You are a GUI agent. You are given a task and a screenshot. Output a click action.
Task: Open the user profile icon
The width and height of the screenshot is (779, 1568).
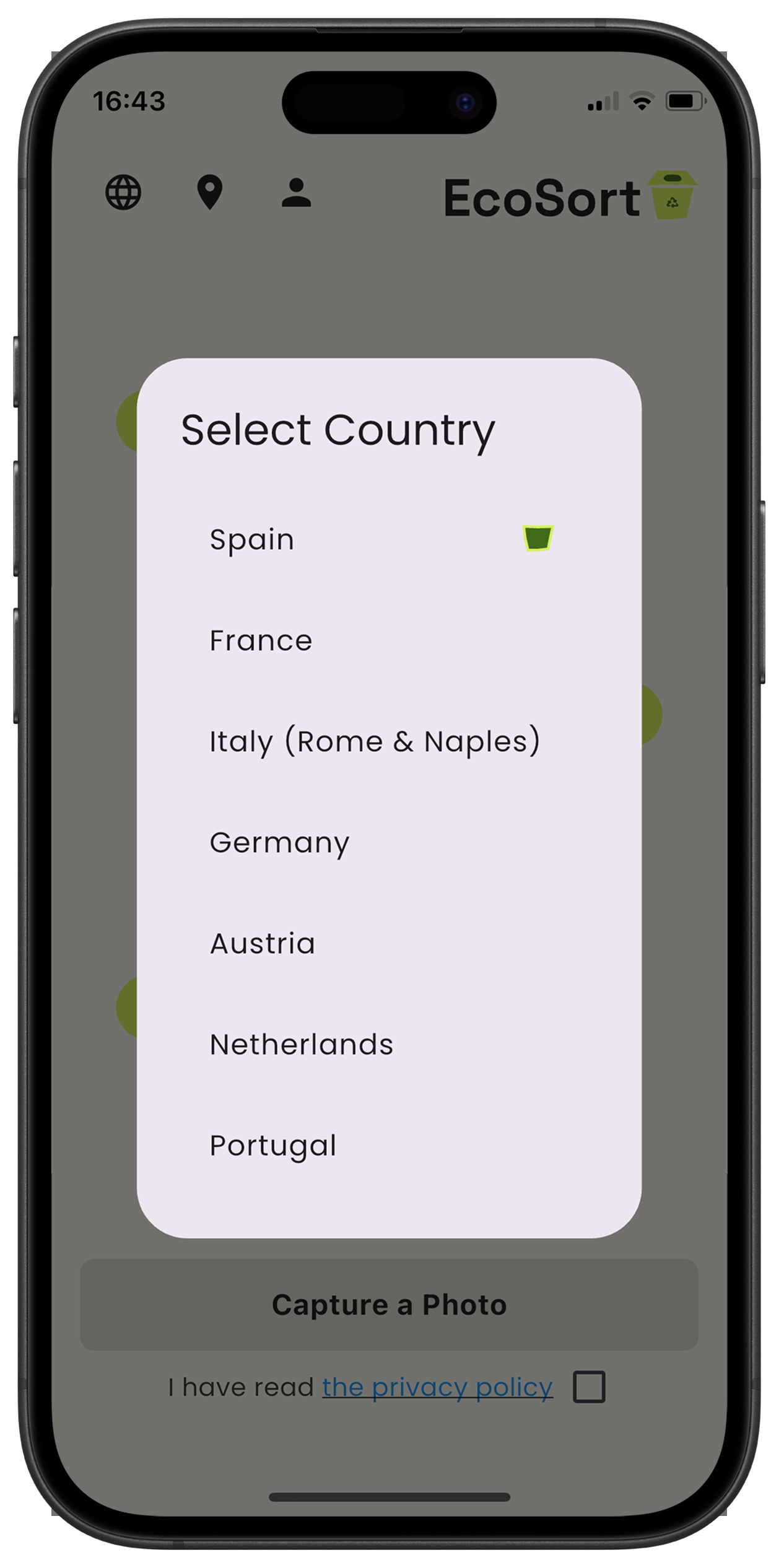pos(296,193)
